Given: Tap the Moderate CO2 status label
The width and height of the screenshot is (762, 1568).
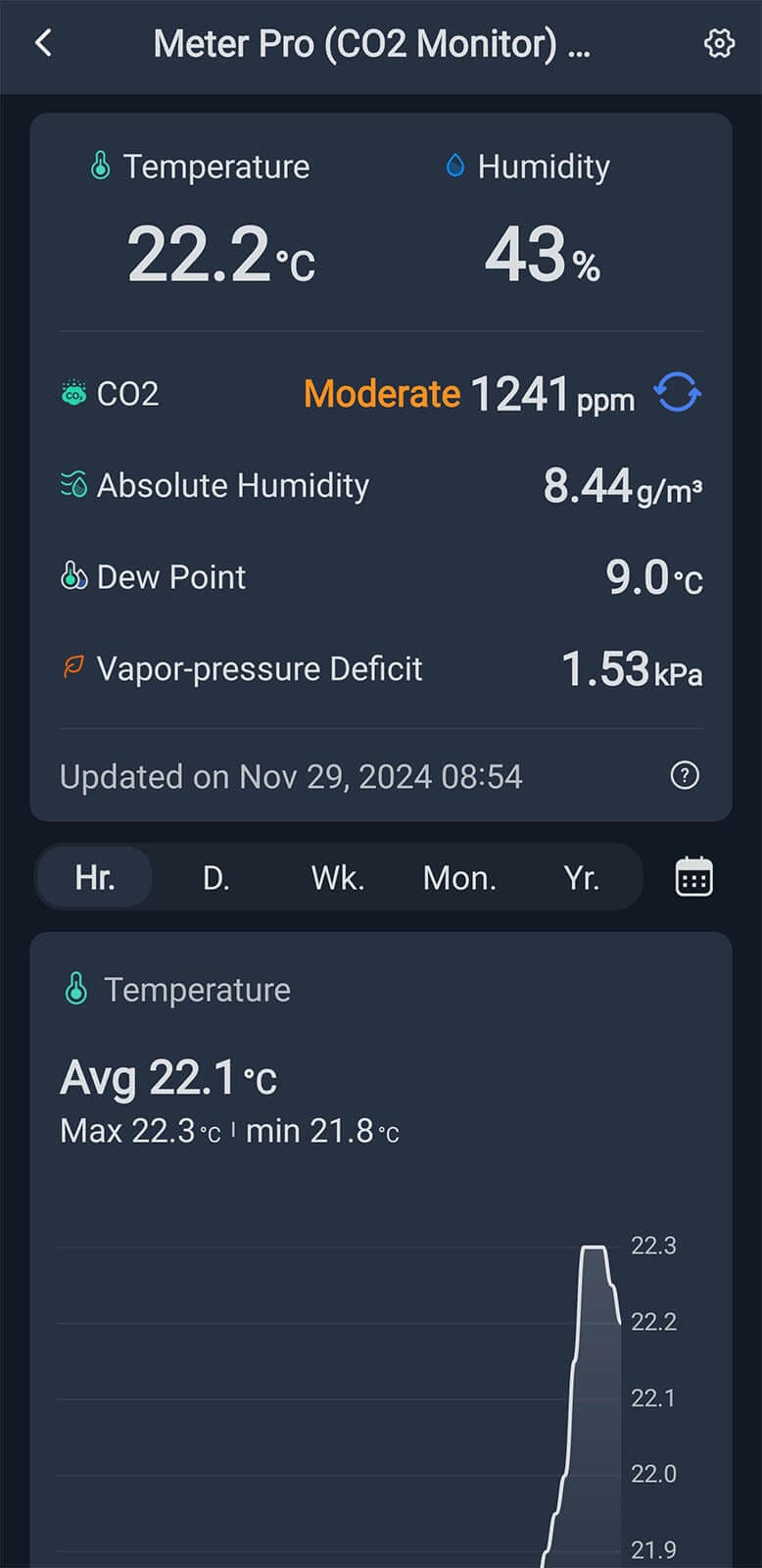Looking at the screenshot, I should pos(381,393).
